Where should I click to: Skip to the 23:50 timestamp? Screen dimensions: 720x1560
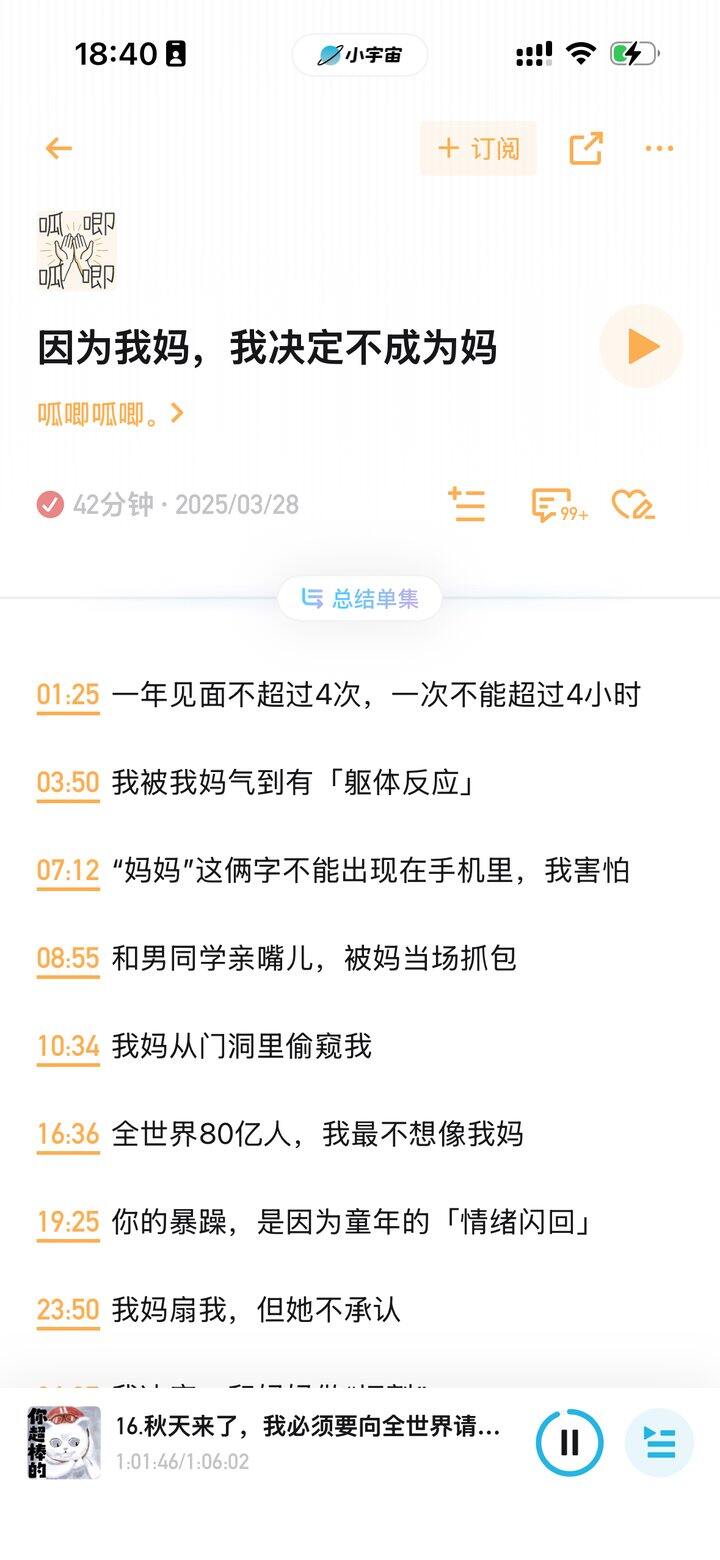tap(68, 1311)
